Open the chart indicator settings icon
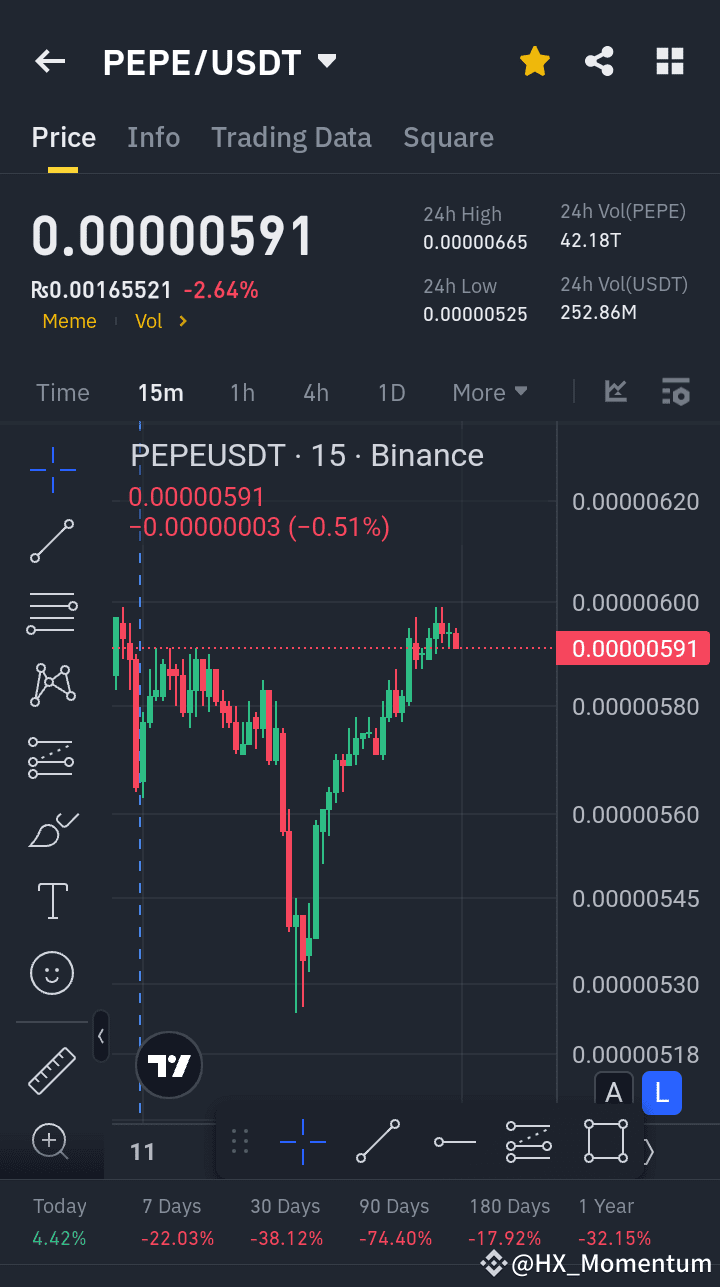720x1287 pixels. pyautogui.click(x=676, y=392)
